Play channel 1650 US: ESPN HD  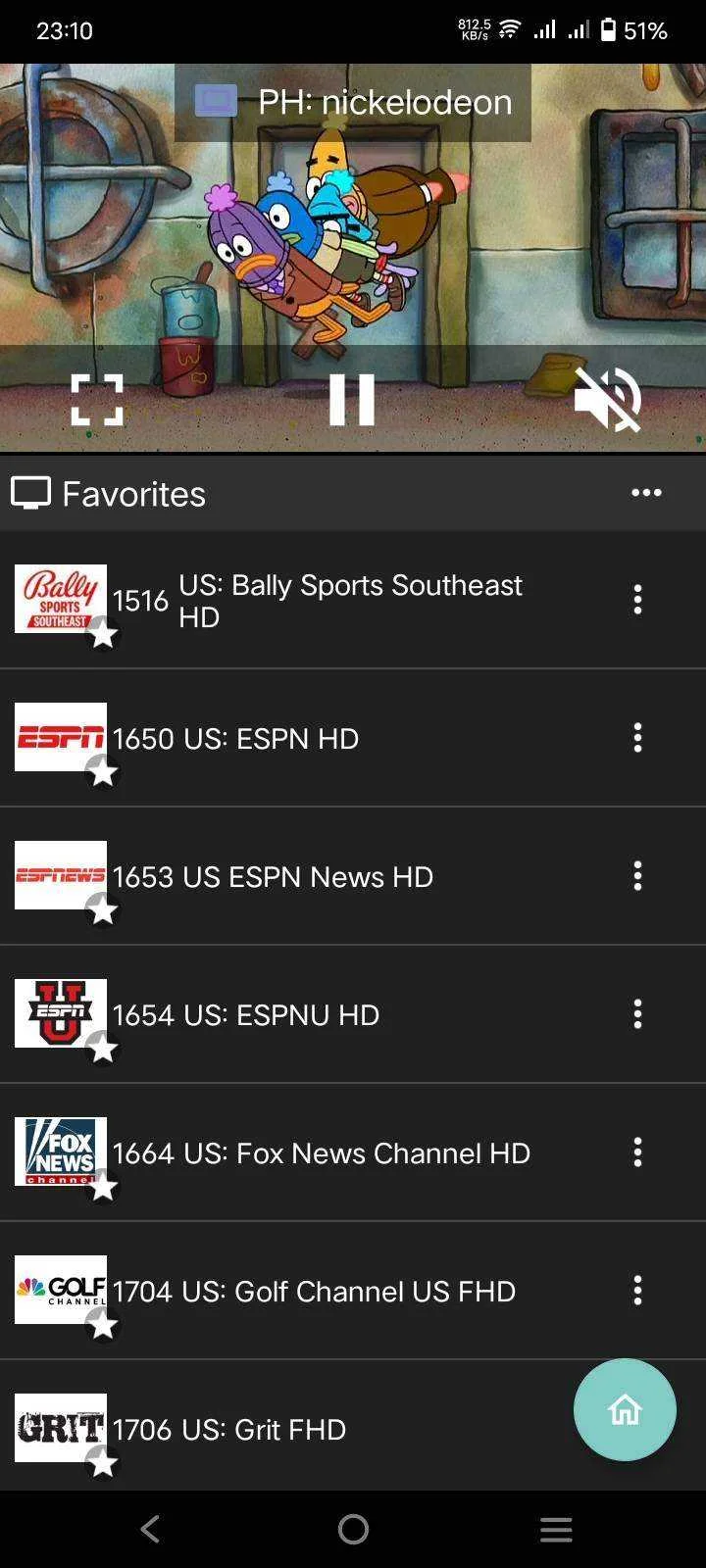click(x=353, y=738)
